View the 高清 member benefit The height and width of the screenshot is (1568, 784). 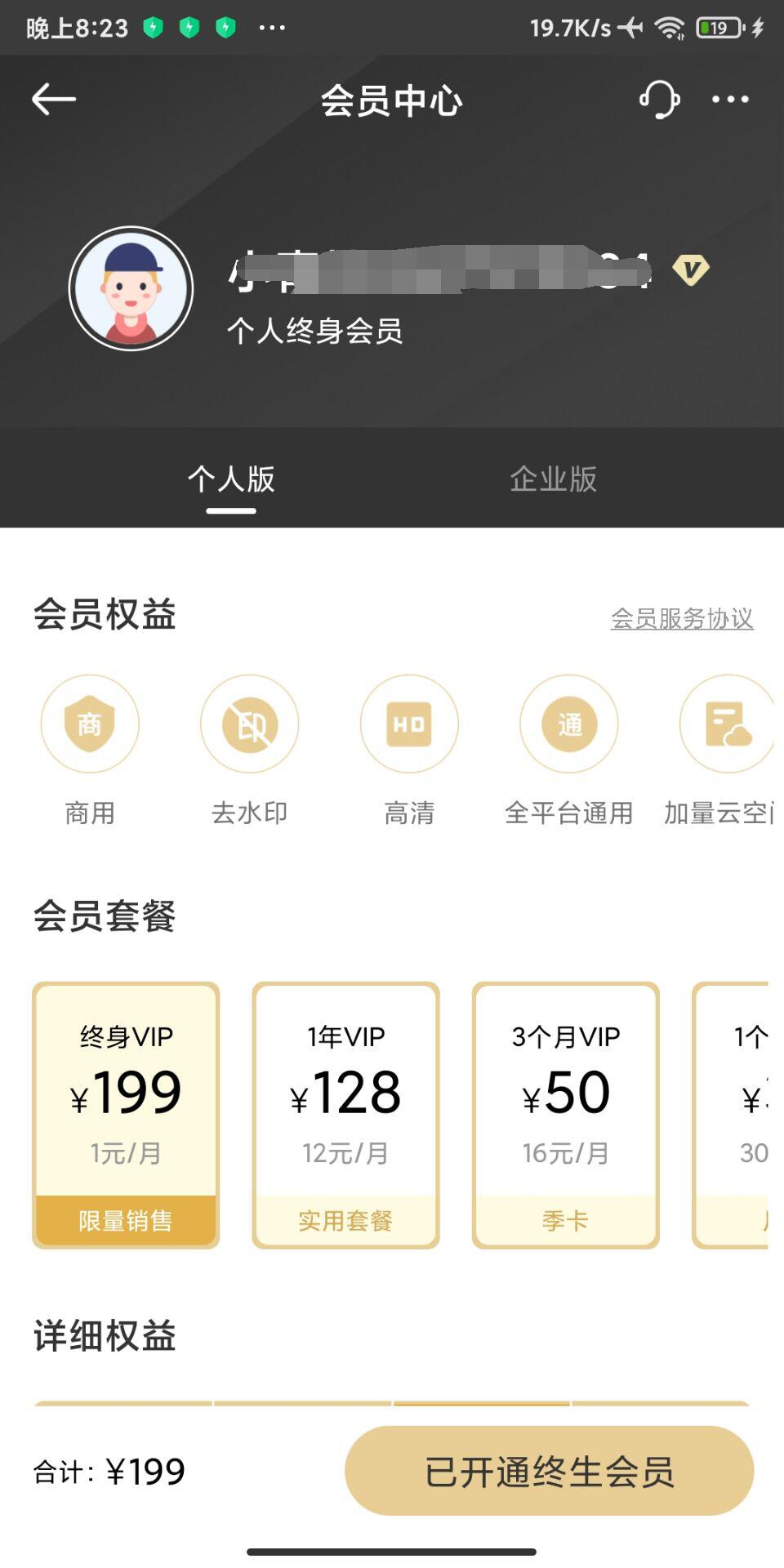pyautogui.click(x=409, y=724)
